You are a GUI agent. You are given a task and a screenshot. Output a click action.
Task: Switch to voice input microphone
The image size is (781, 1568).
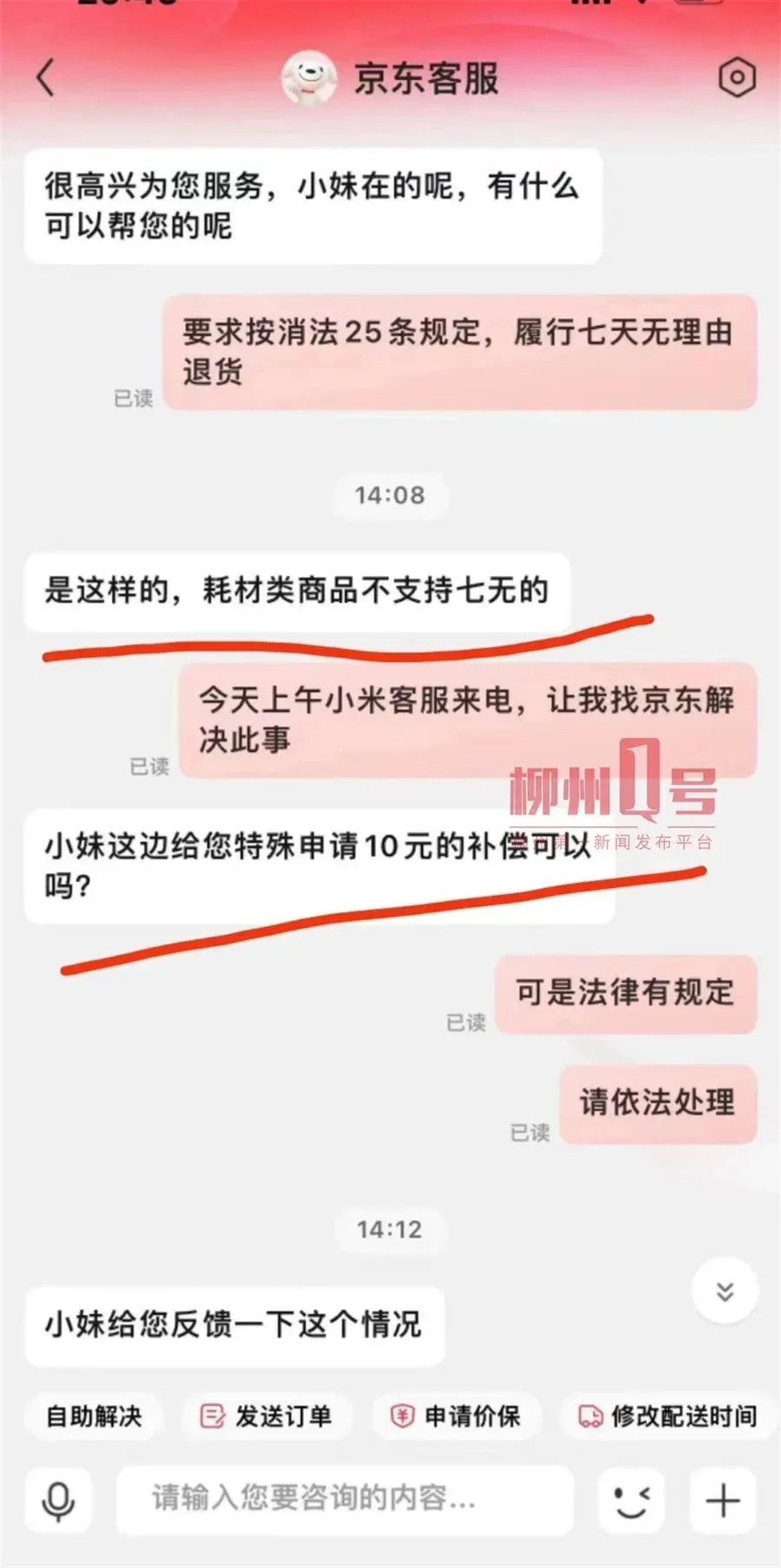pos(58,1500)
